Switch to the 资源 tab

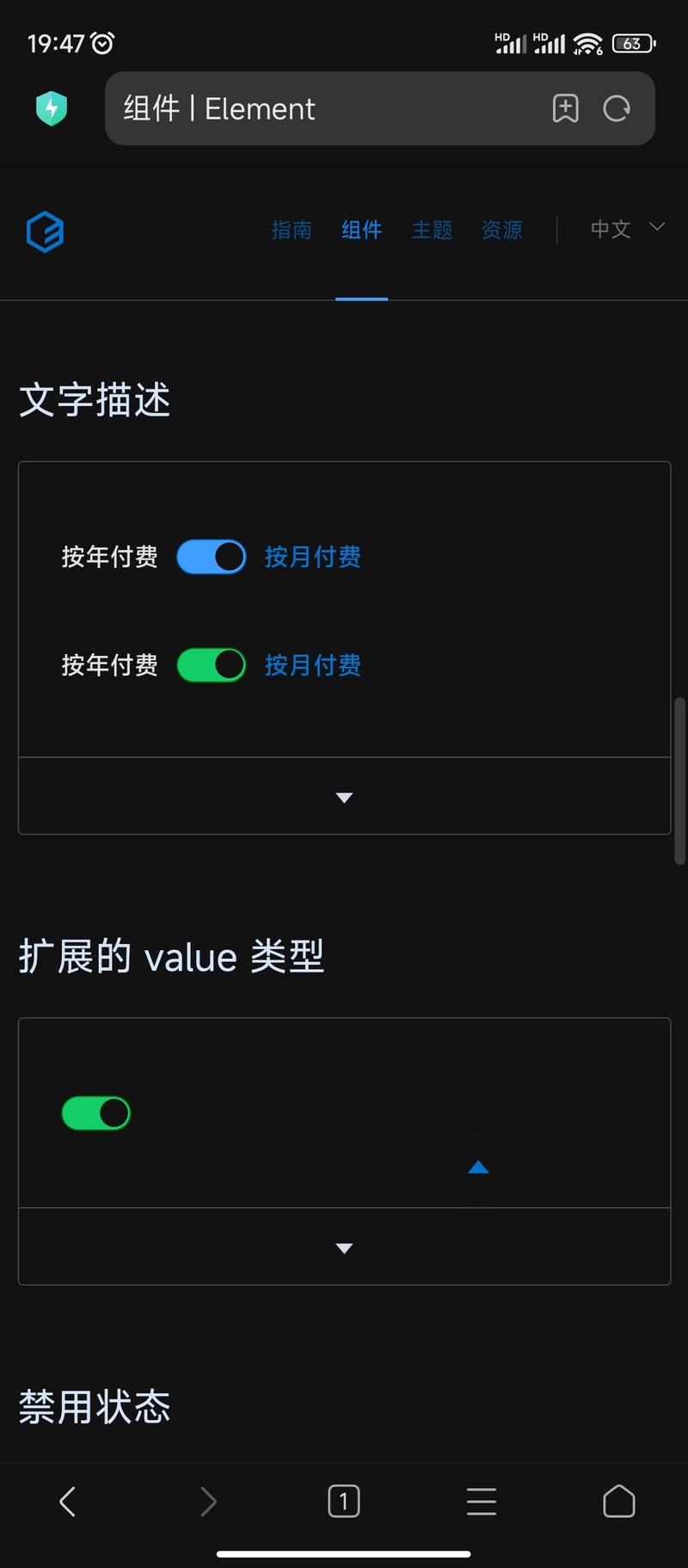click(502, 230)
